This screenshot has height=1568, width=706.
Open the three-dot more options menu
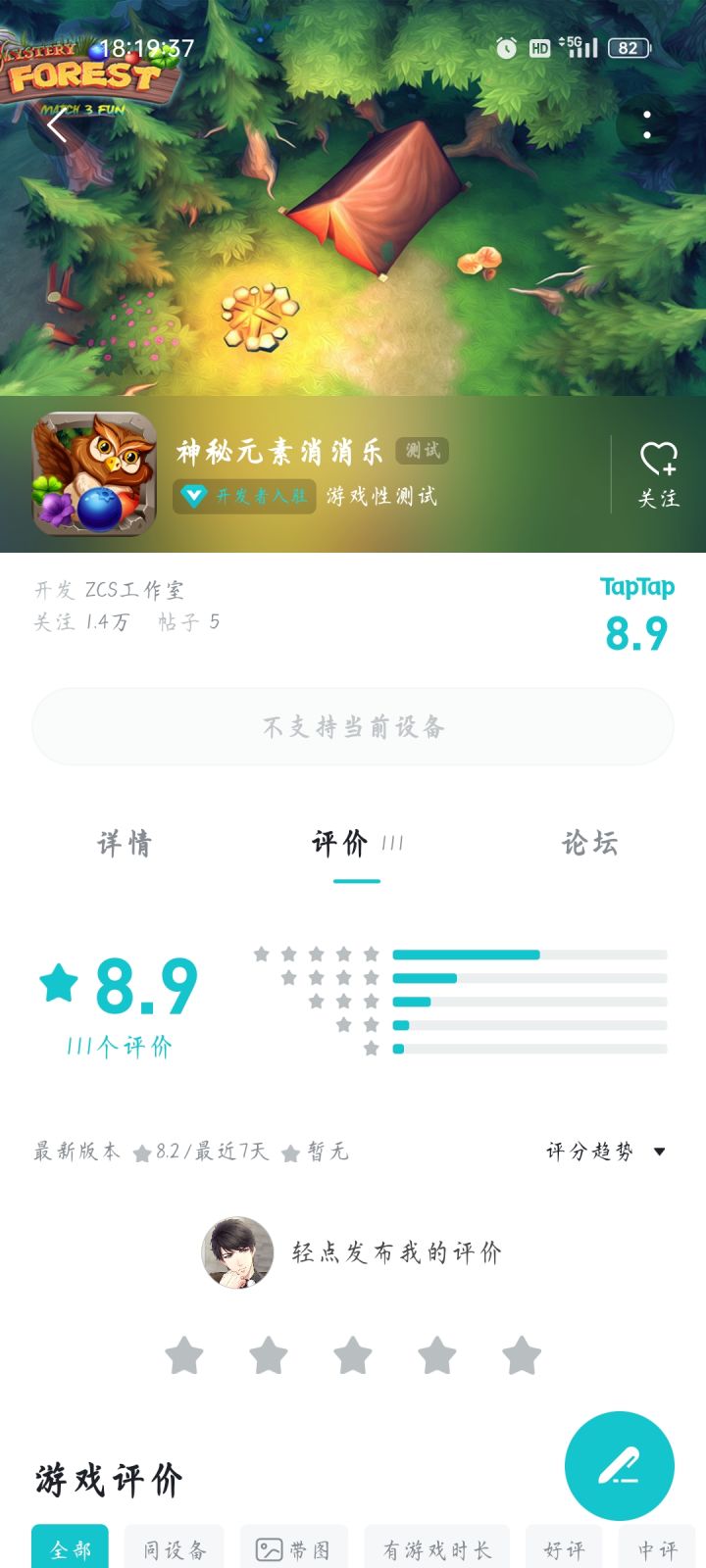tap(645, 121)
